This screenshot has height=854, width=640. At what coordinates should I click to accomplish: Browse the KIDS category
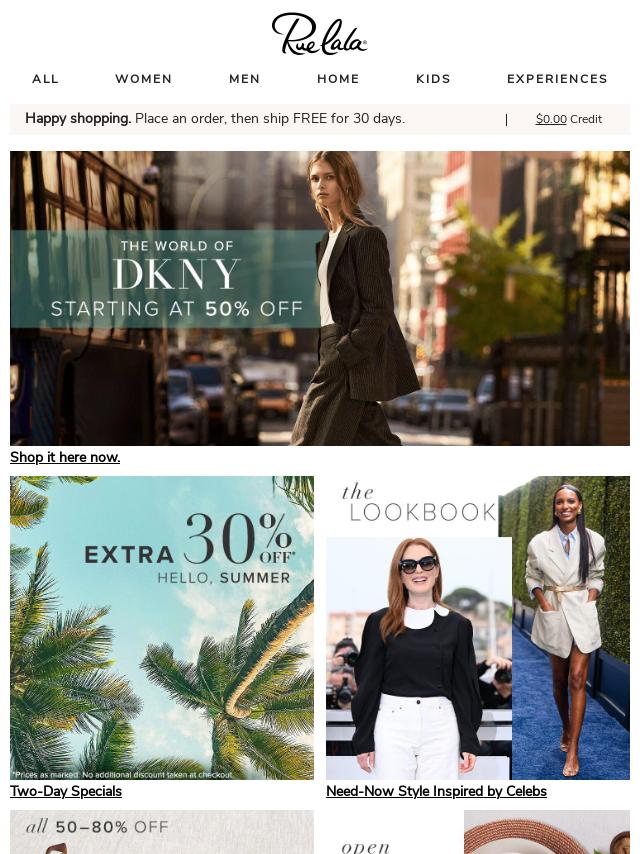pyautogui.click(x=433, y=79)
